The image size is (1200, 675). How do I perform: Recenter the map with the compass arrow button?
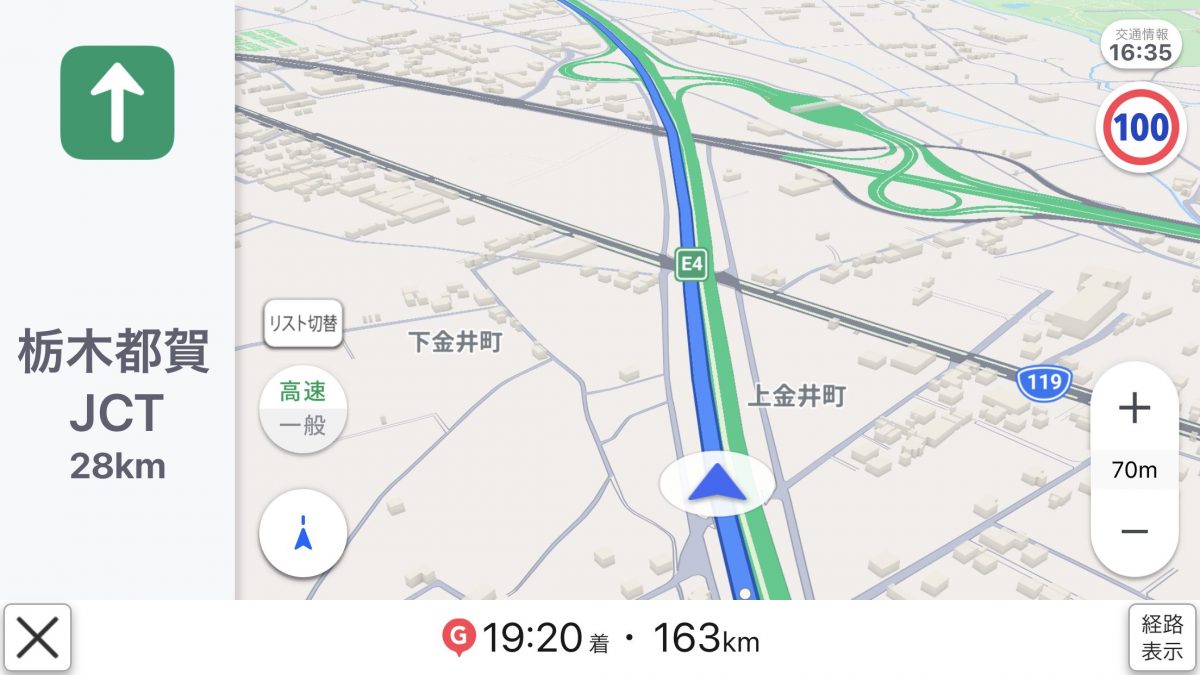(303, 533)
